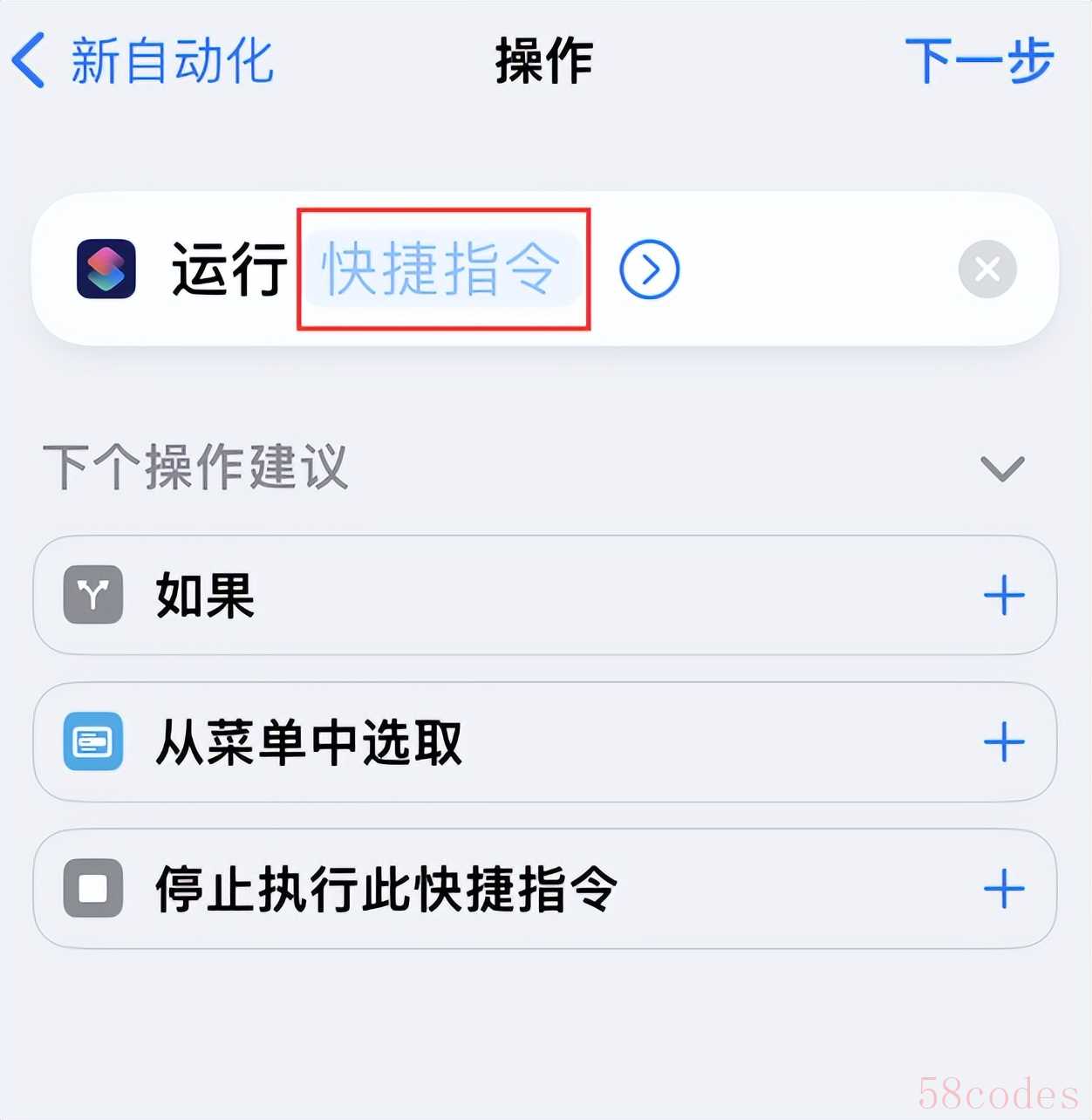Select the 快捷指令 placeholder field
The width and height of the screenshot is (1092, 1120).
point(441,269)
